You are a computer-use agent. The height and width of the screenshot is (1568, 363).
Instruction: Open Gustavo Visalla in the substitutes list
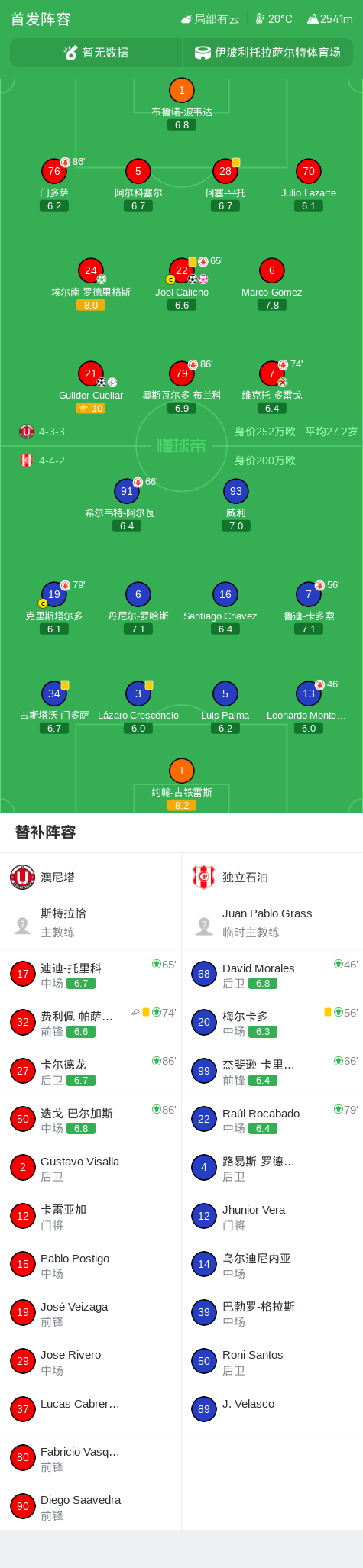pyautogui.click(x=90, y=1168)
